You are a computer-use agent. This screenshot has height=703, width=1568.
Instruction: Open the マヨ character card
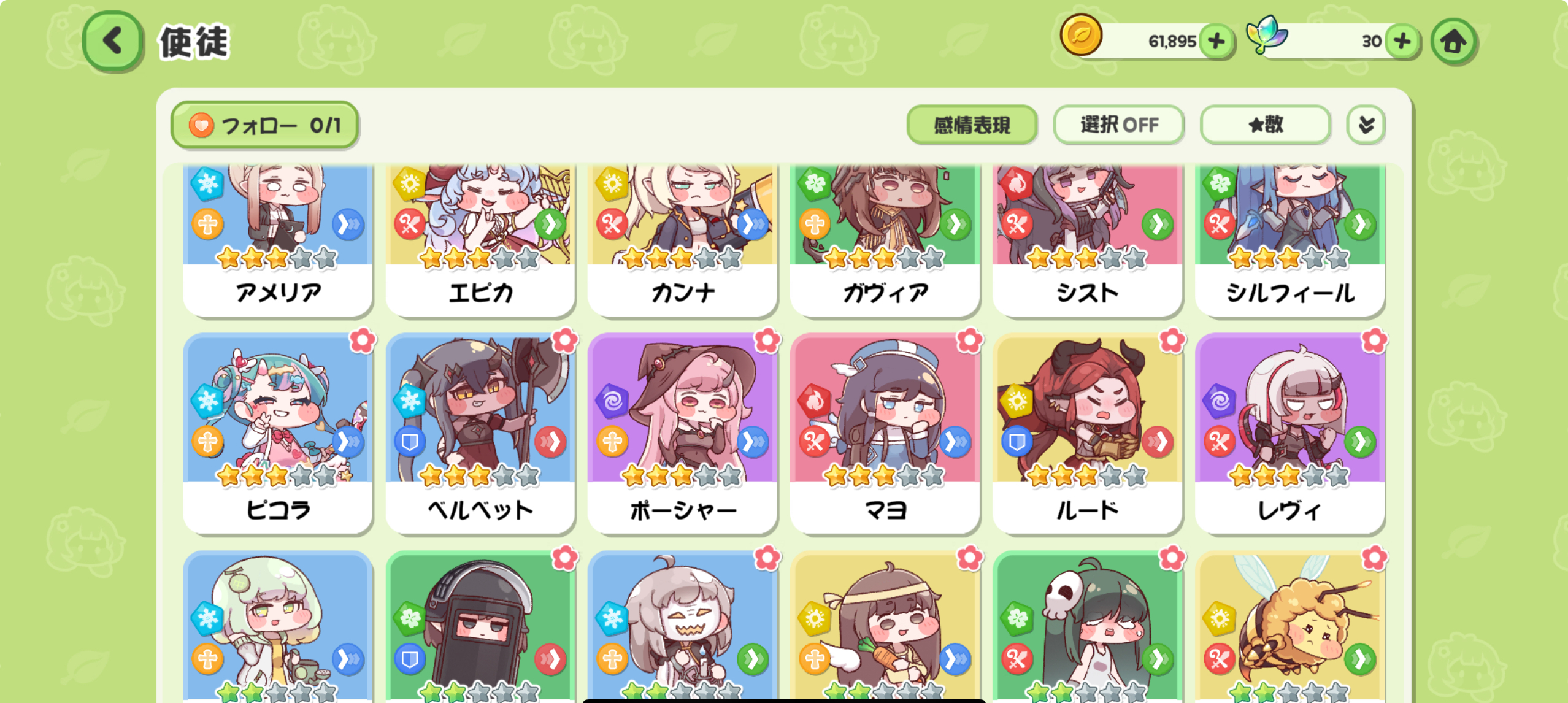[x=885, y=433]
